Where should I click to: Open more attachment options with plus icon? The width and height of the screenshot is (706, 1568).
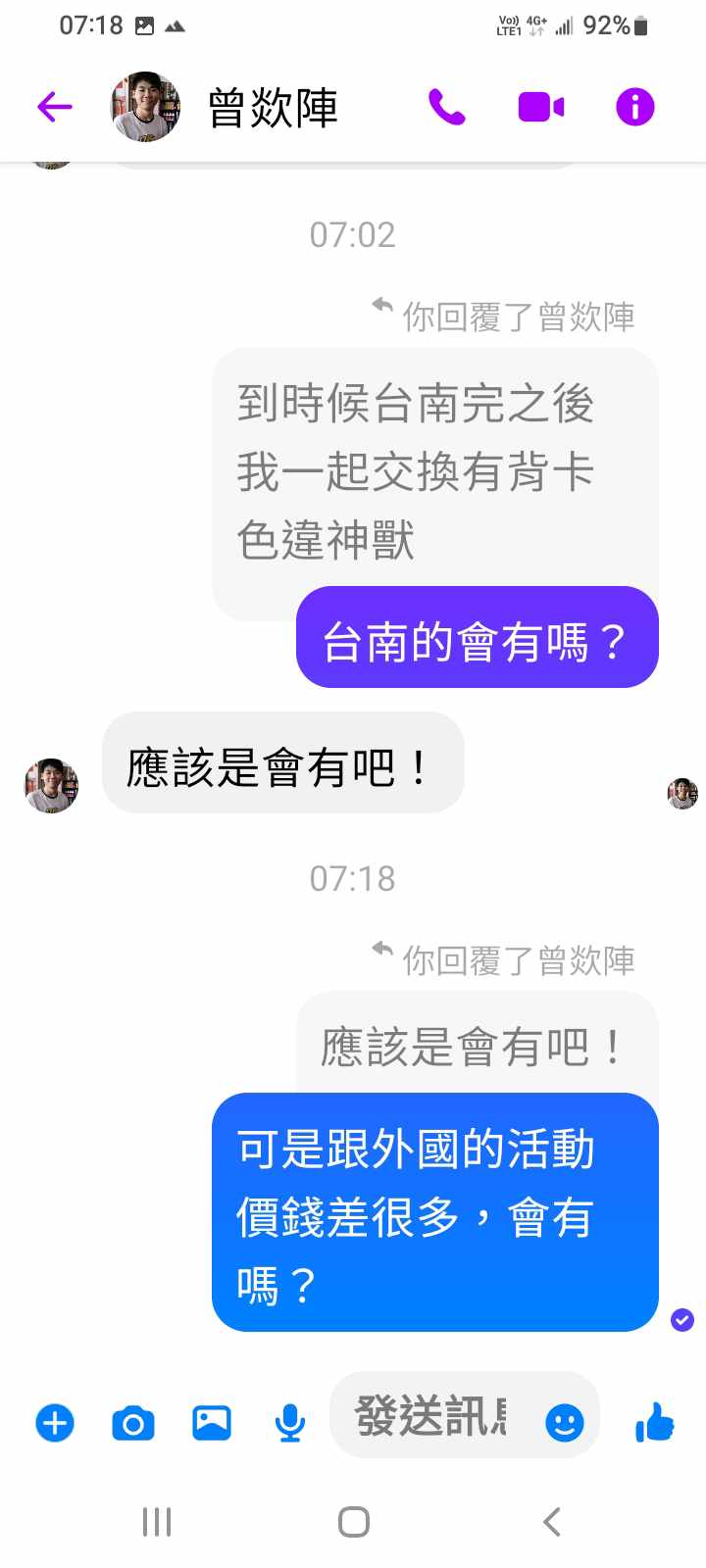pyautogui.click(x=55, y=1423)
